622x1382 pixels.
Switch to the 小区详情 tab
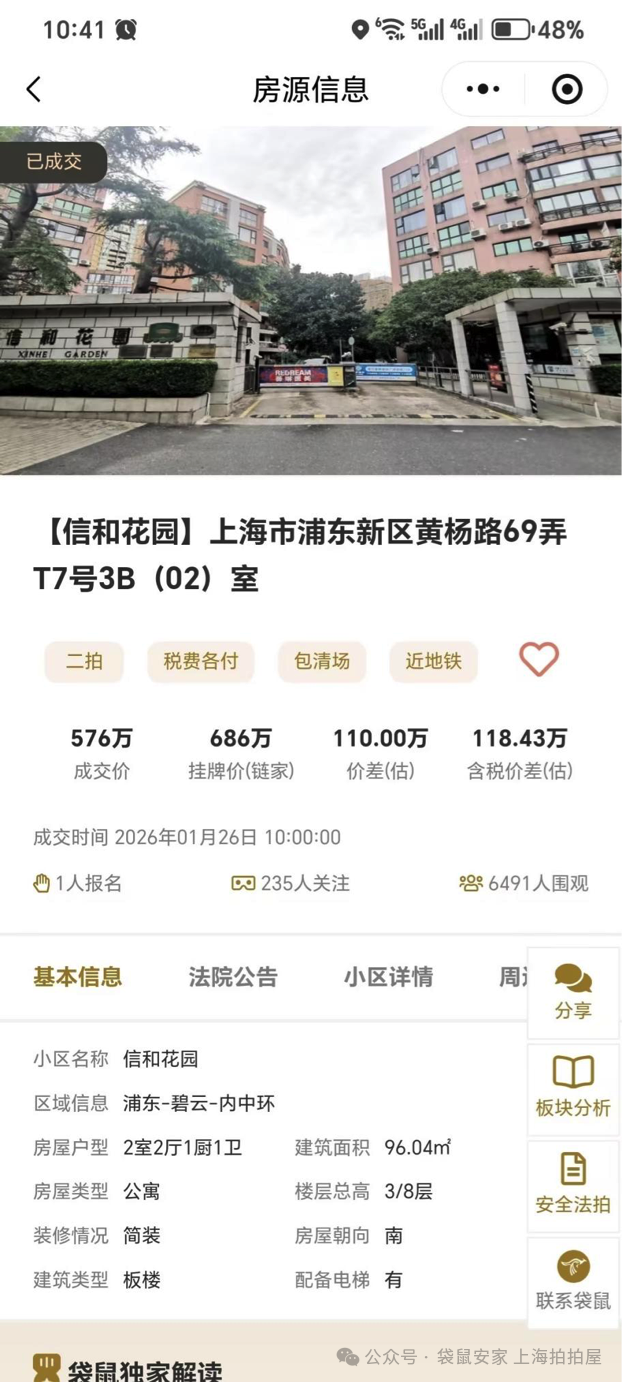click(388, 977)
